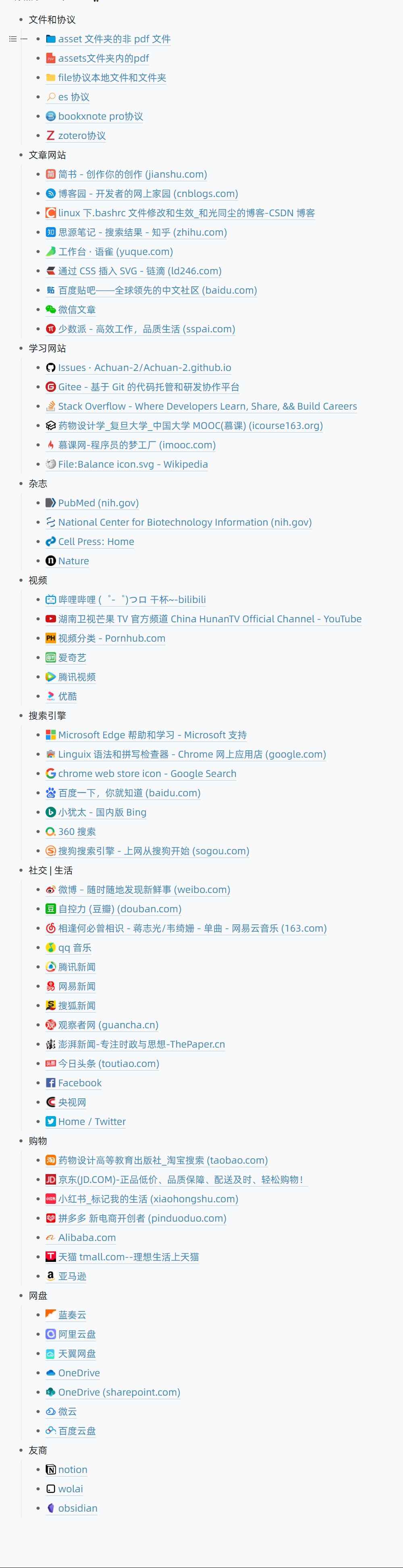Open the 哔哩哔哩 bilibili link
The width and height of the screenshot is (403, 1568).
[131, 600]
